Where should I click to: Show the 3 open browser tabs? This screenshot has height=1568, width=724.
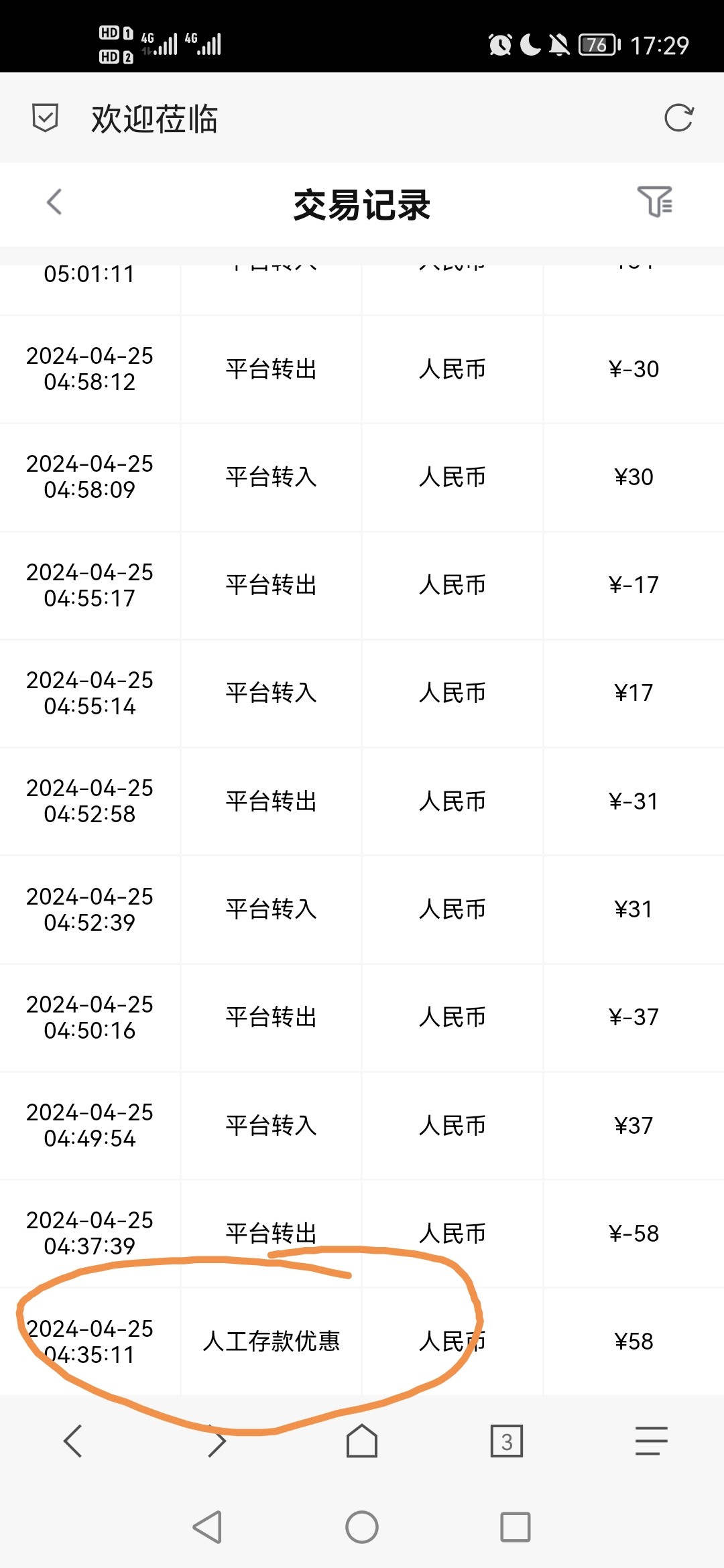click(x=507, y=1441)
